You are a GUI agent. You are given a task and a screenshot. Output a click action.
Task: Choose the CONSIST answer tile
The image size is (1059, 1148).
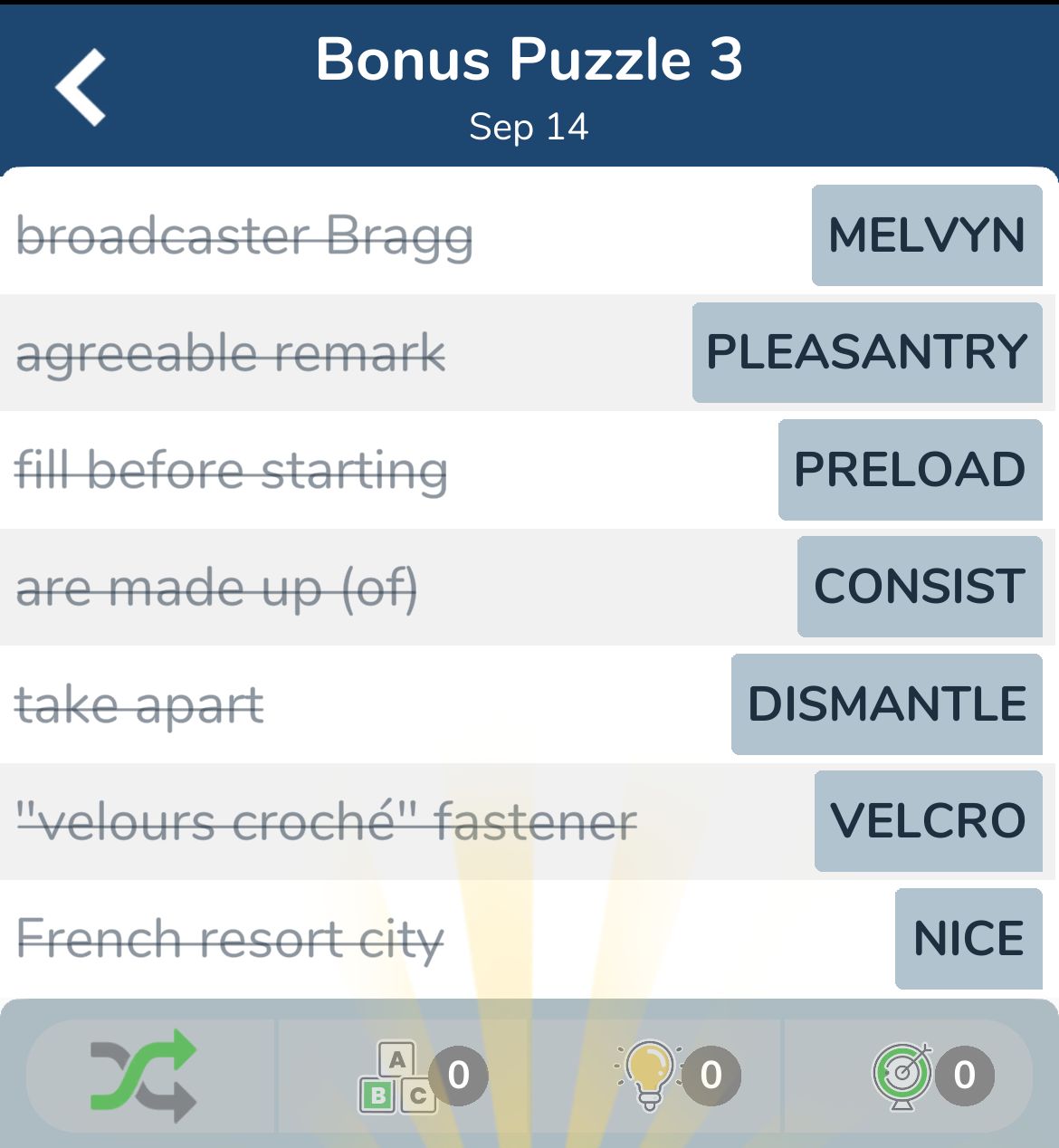pyautogui.click(x=919, y=587)
